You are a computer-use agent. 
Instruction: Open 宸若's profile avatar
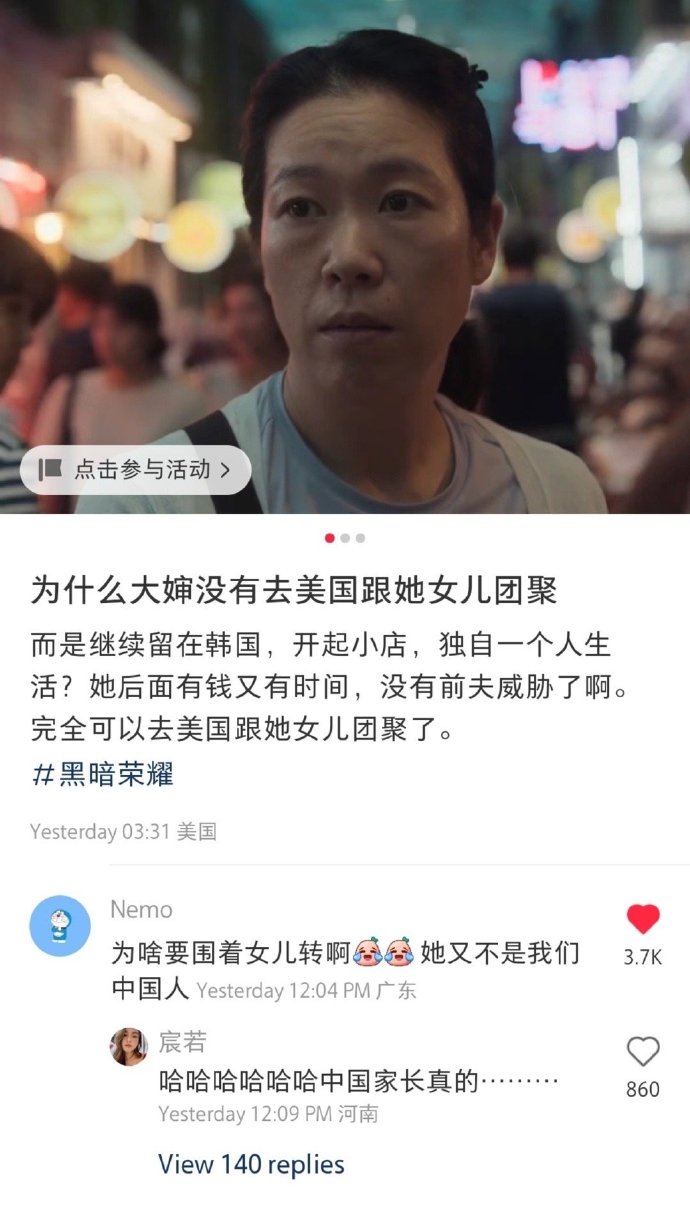coord(129,1046)
